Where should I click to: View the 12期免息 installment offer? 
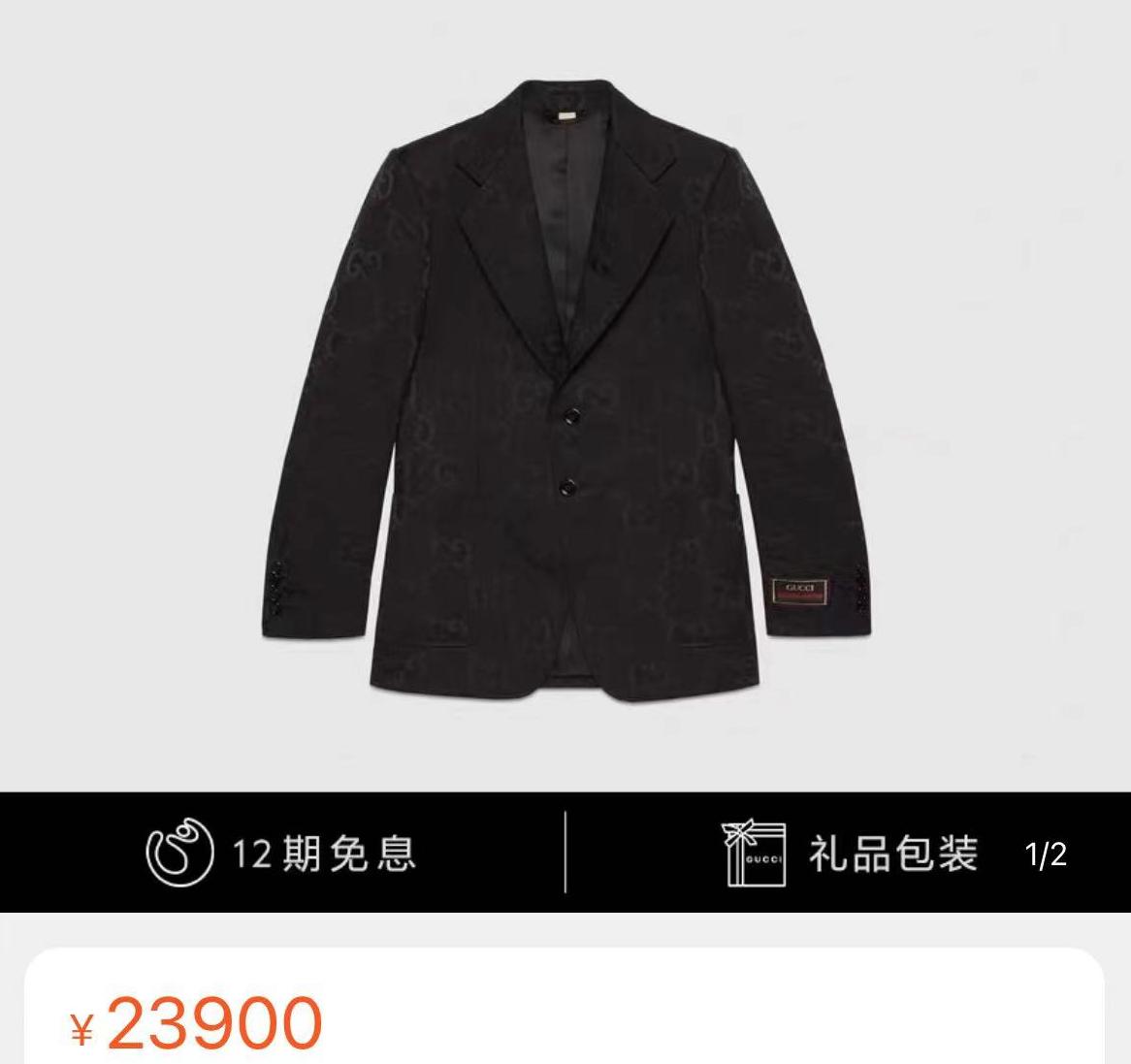click(281, 854)
